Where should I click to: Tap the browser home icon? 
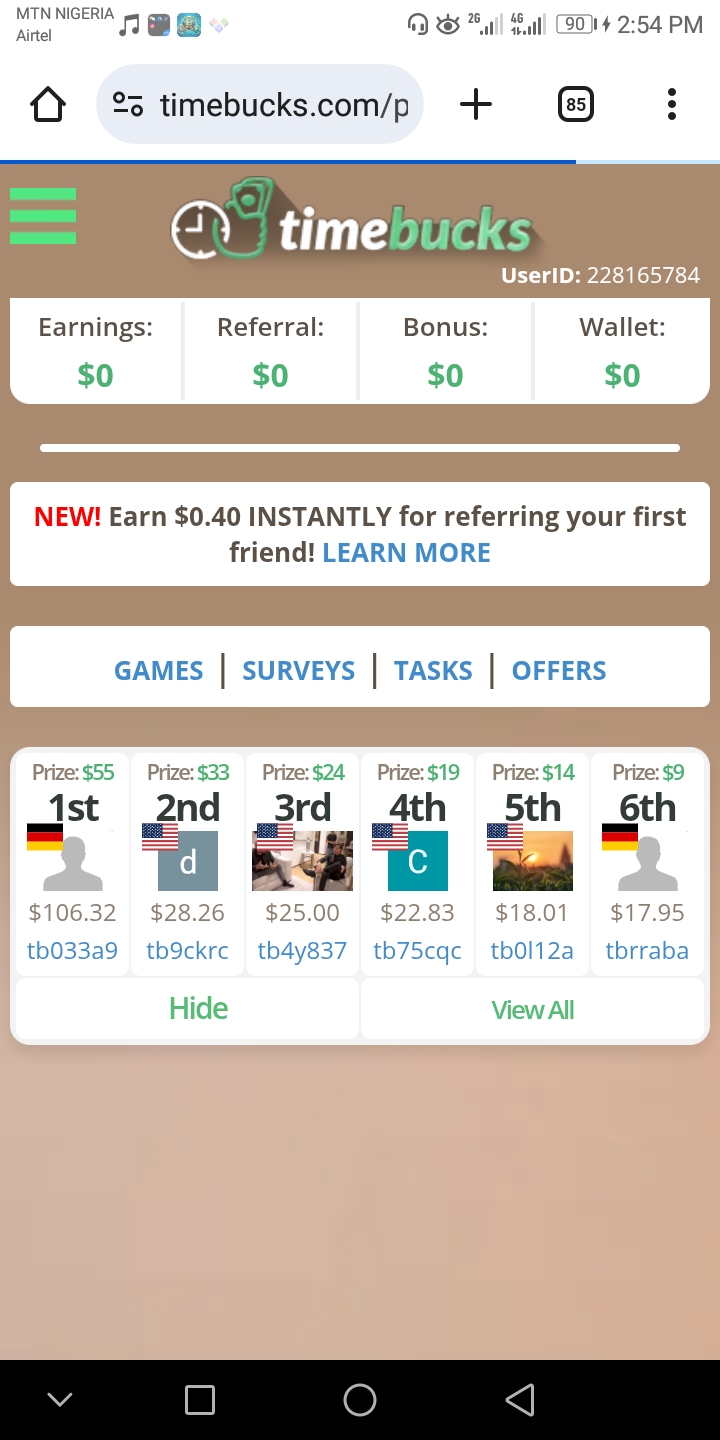pos(48,104)
